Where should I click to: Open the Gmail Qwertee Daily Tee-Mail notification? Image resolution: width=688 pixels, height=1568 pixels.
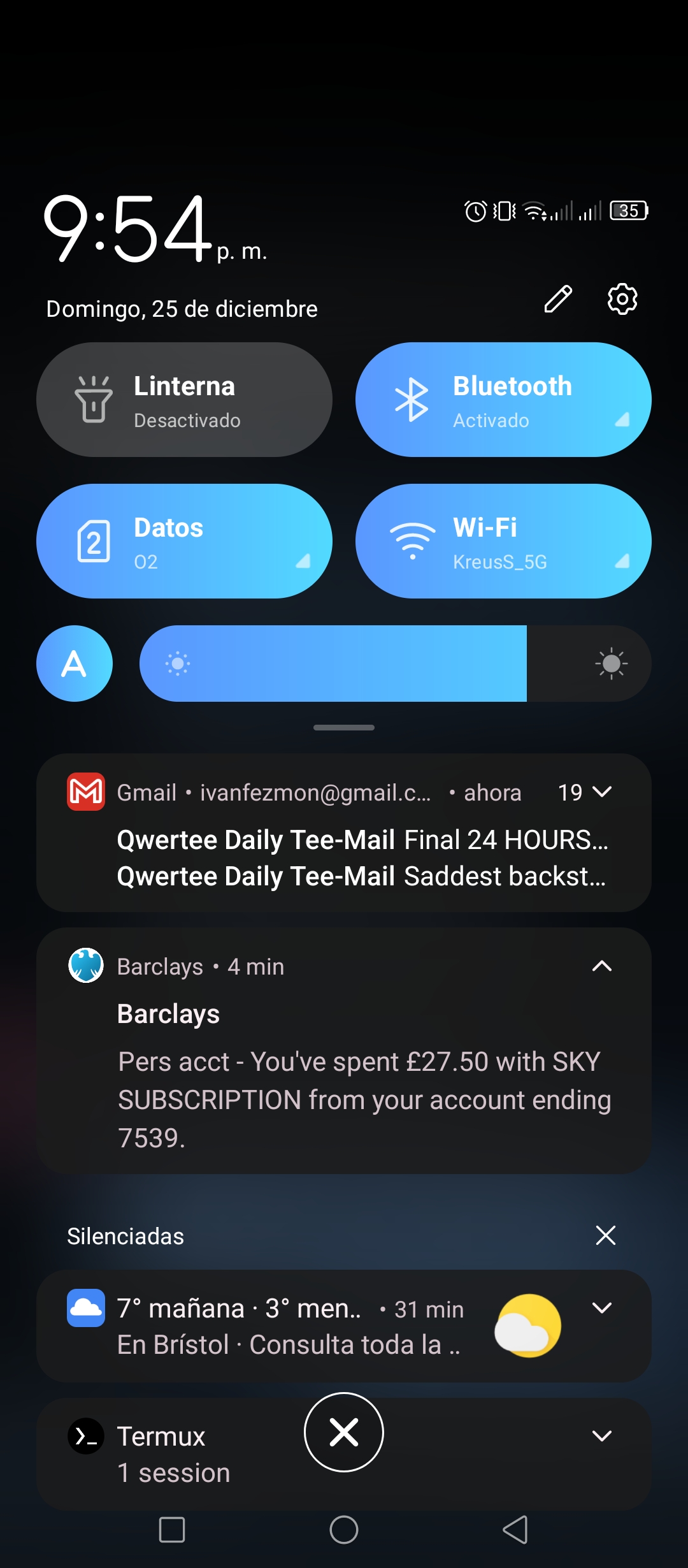click(x=344, y=833)
